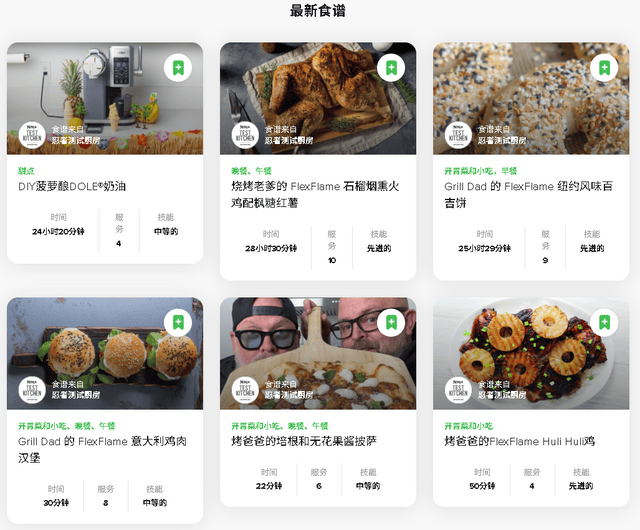Bookmark the 纽约风味百吉饼 recipe
The width and height of the screenshot is (640, 530).
603,68
